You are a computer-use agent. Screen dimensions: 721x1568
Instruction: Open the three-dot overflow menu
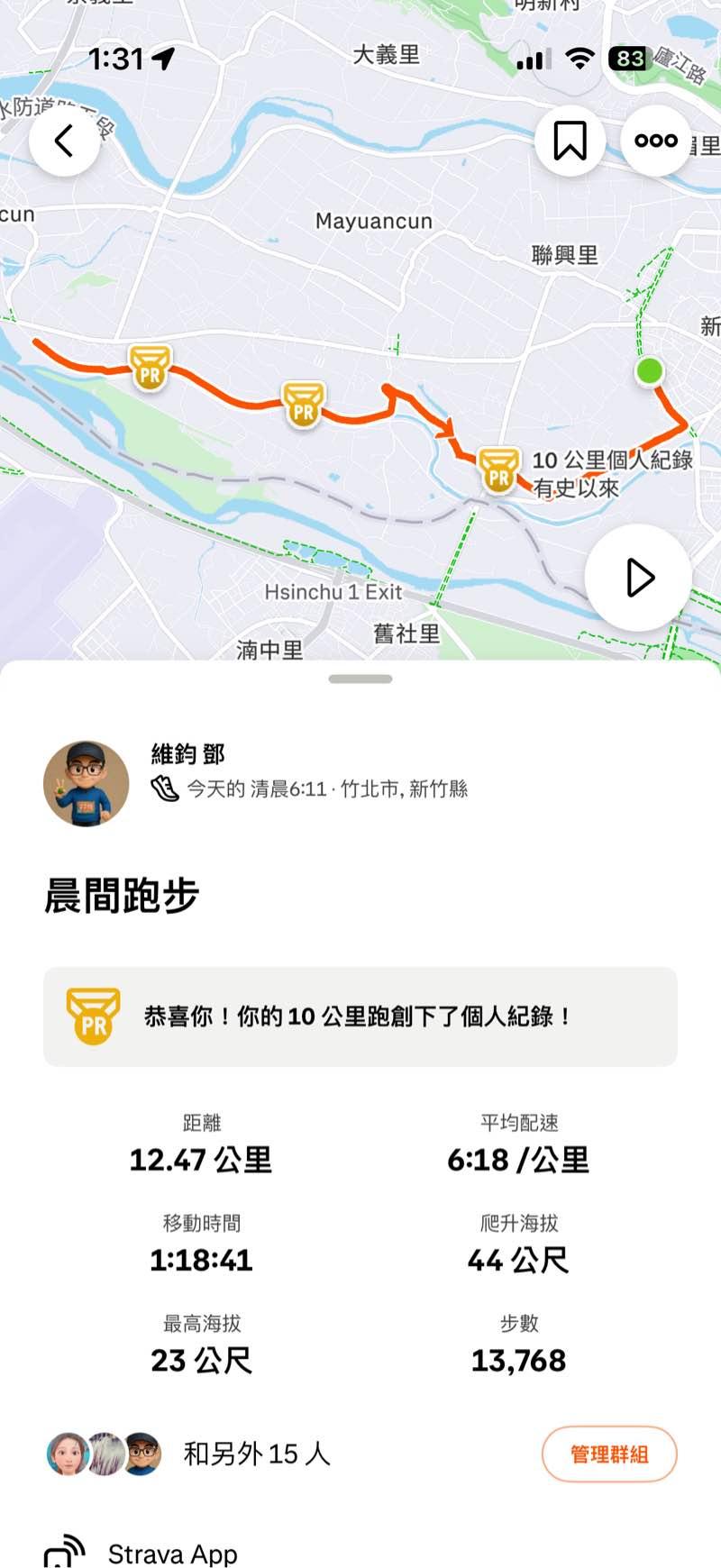pos(655,141)
